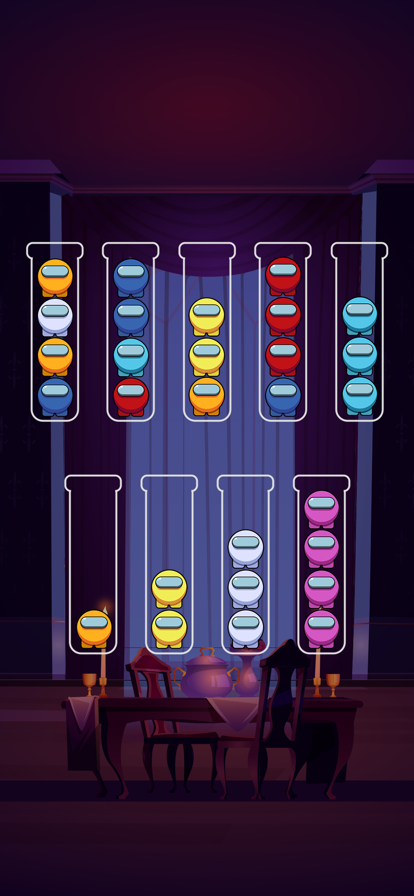
Task: Select the tube with a single orange crewmate
Action: click(93, 565)
